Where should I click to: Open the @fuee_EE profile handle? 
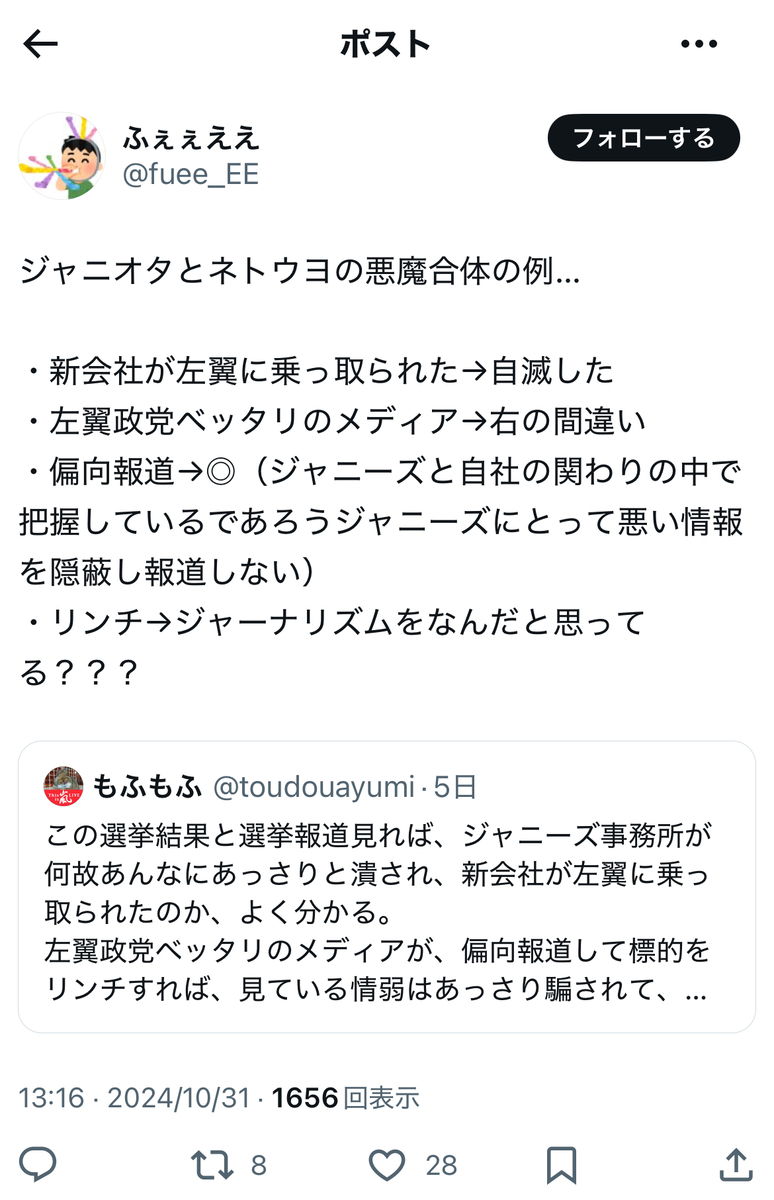point(190,174)
